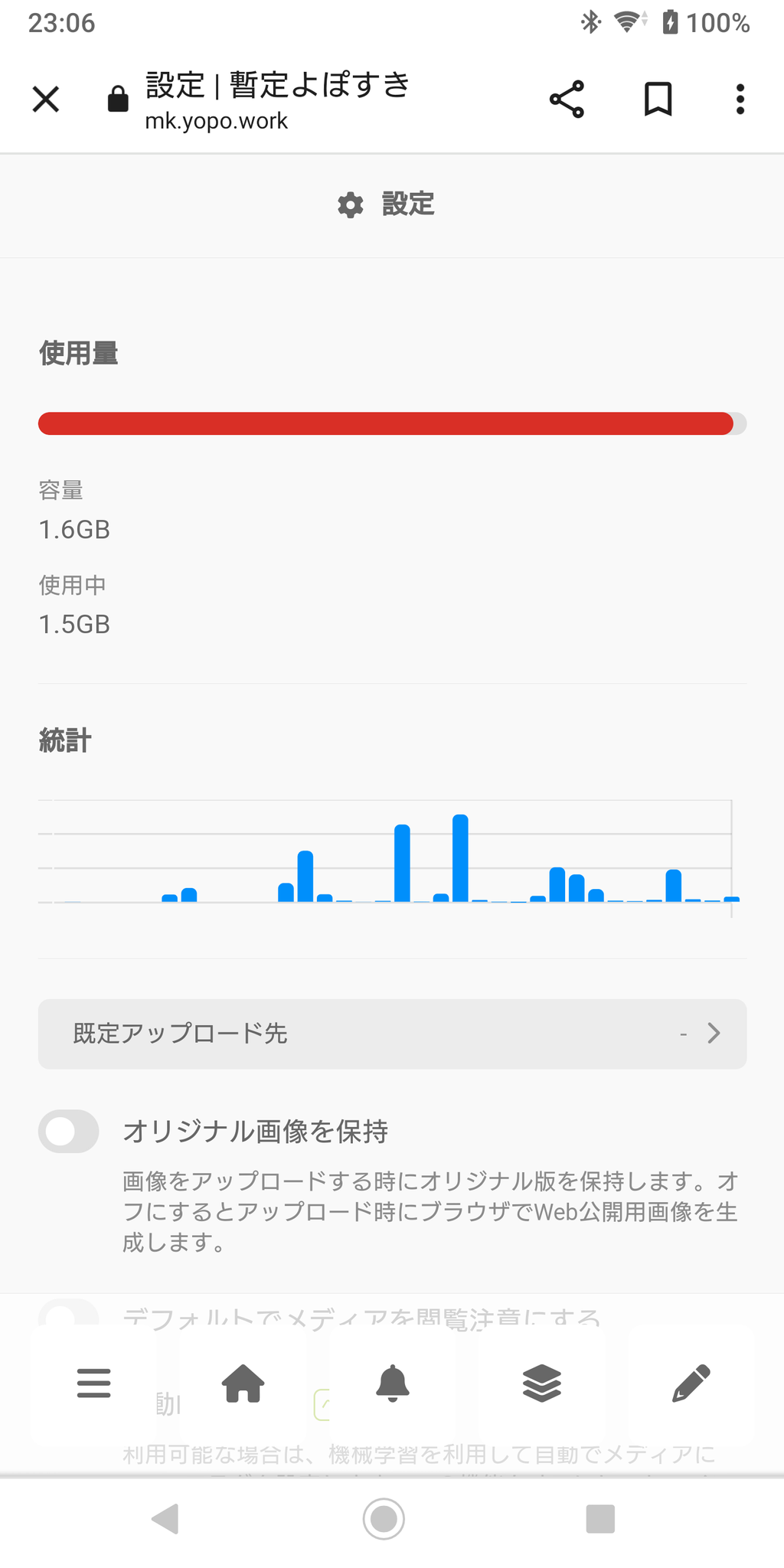Image resolution: width=784 pixels, height=1568 pixels.
Task: Compose a new note with the pencil
Action: [691, 1383]
